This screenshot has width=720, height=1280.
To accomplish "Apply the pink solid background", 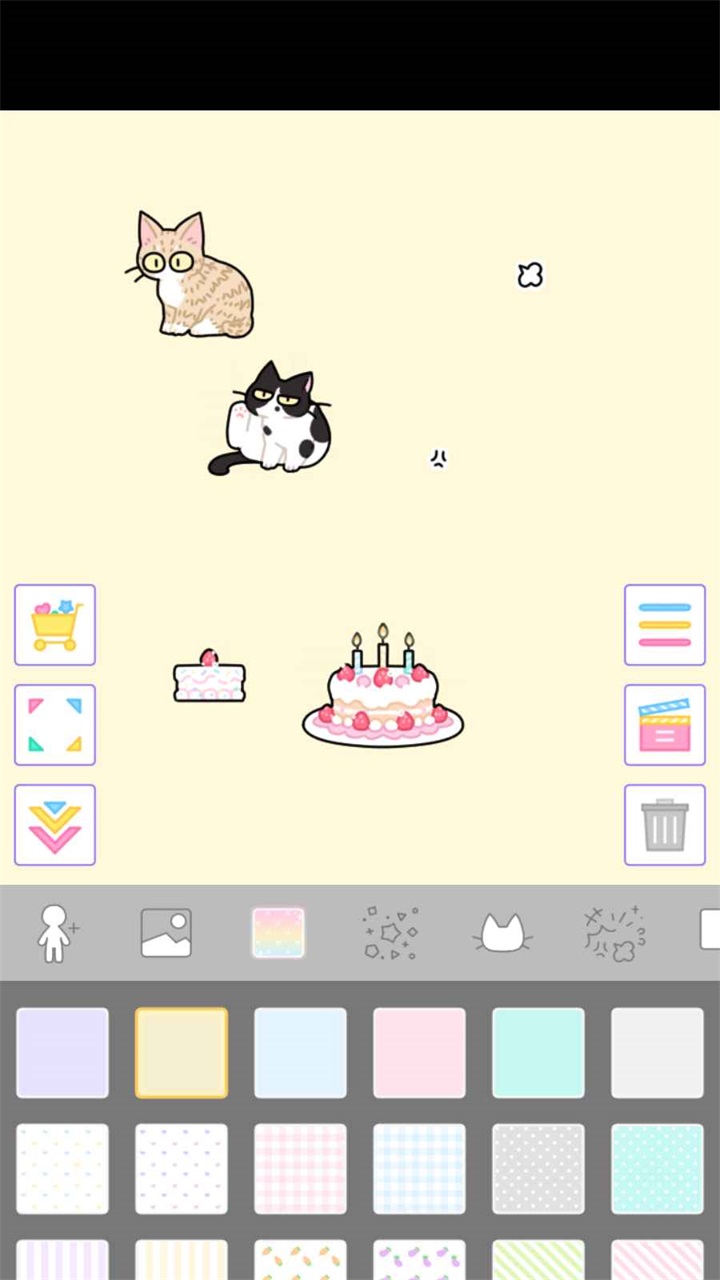I will pyautogui.click(x=419, y=1053).
